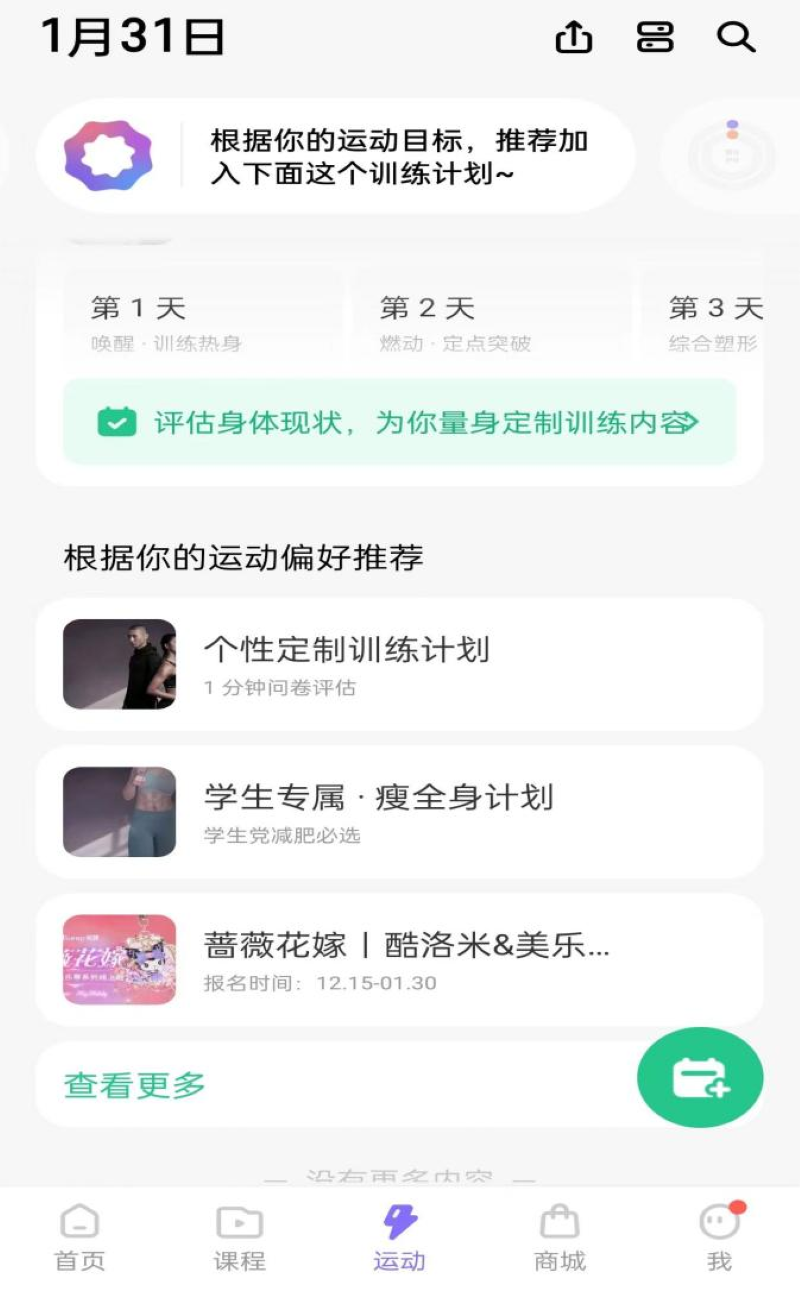Open the training plan recommendation banner

point(336,157)
